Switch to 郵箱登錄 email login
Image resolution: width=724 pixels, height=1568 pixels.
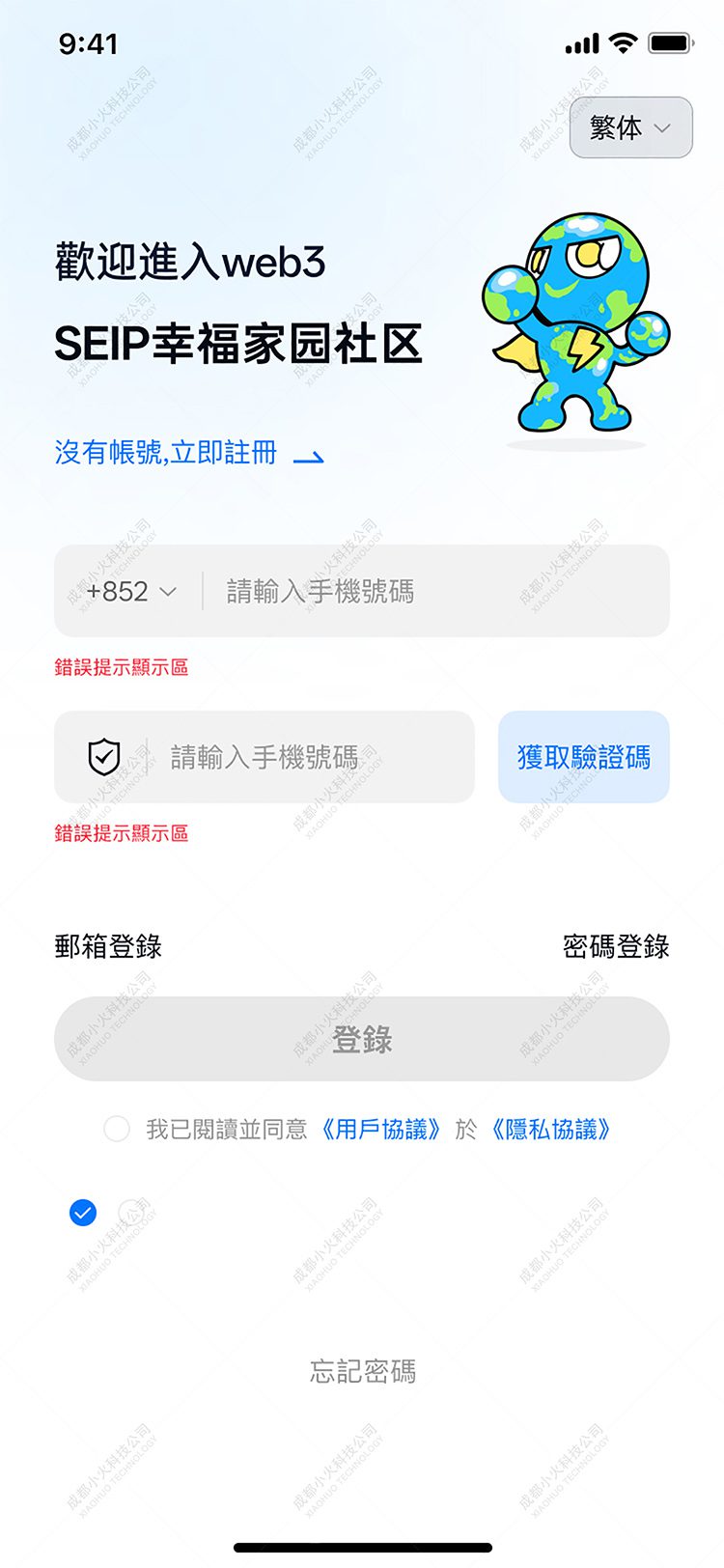(108, 946)
